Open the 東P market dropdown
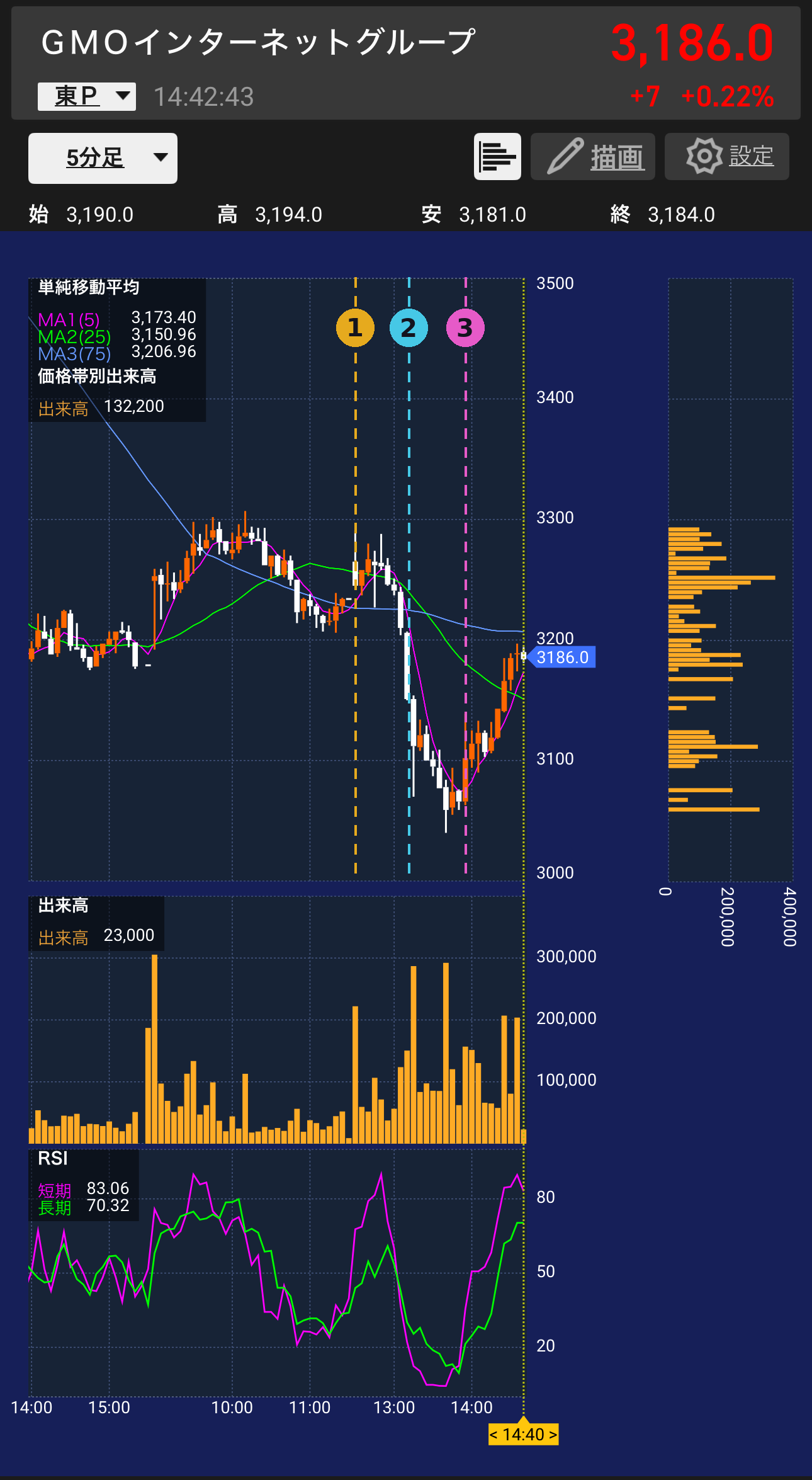Viewport: 812px width, 1480px height. point(87,96)
